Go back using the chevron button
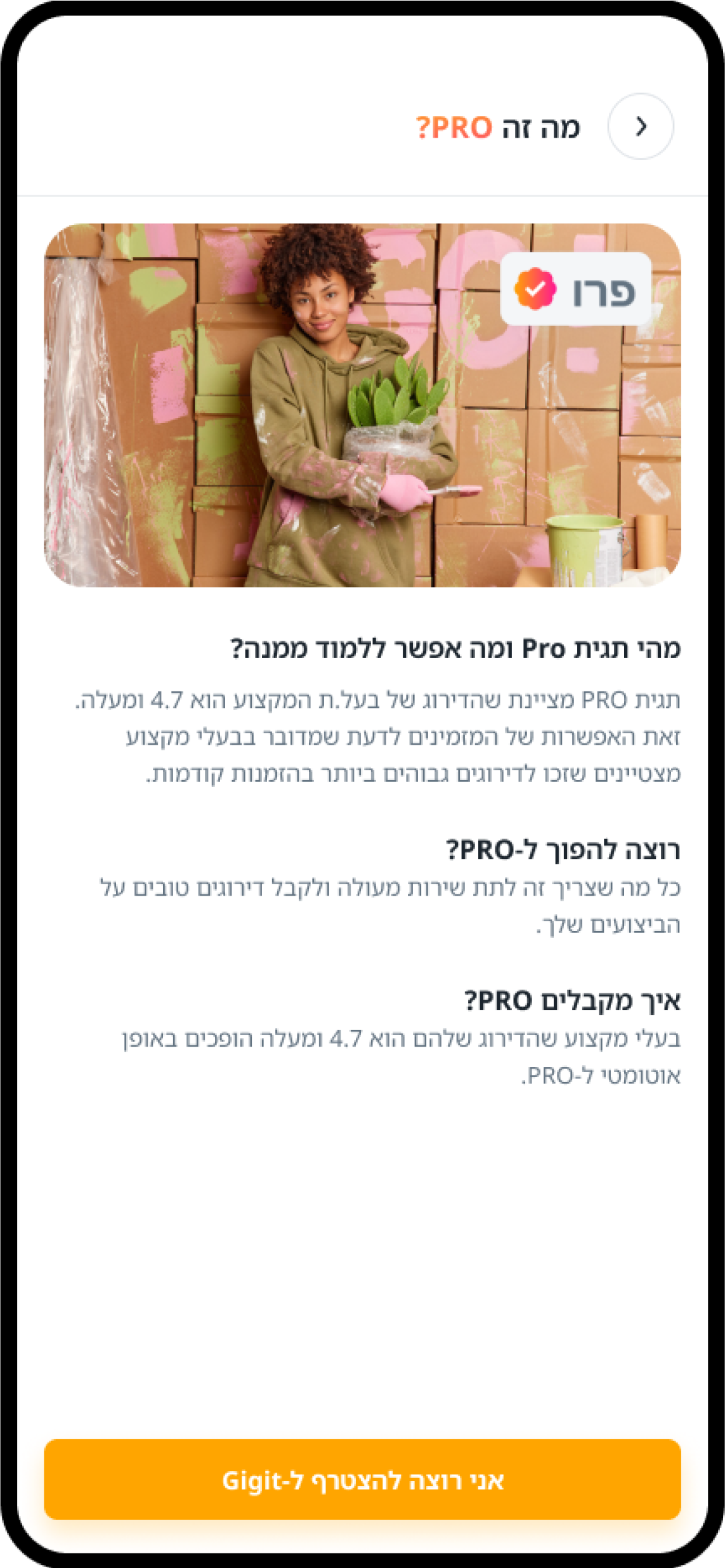725x1568 pixels. tap(640, 127)
